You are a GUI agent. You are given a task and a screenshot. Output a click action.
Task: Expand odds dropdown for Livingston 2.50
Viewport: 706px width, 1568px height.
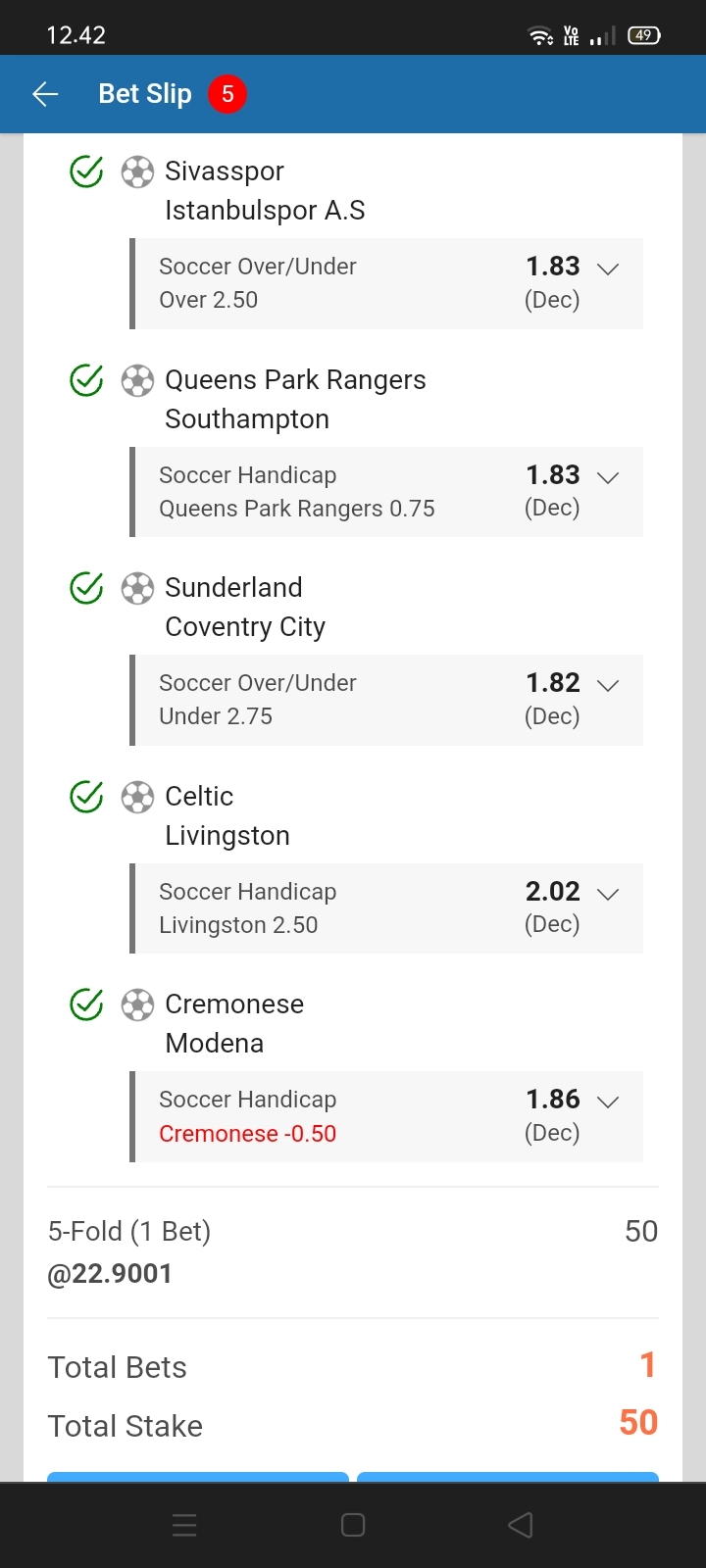point(608,894)
